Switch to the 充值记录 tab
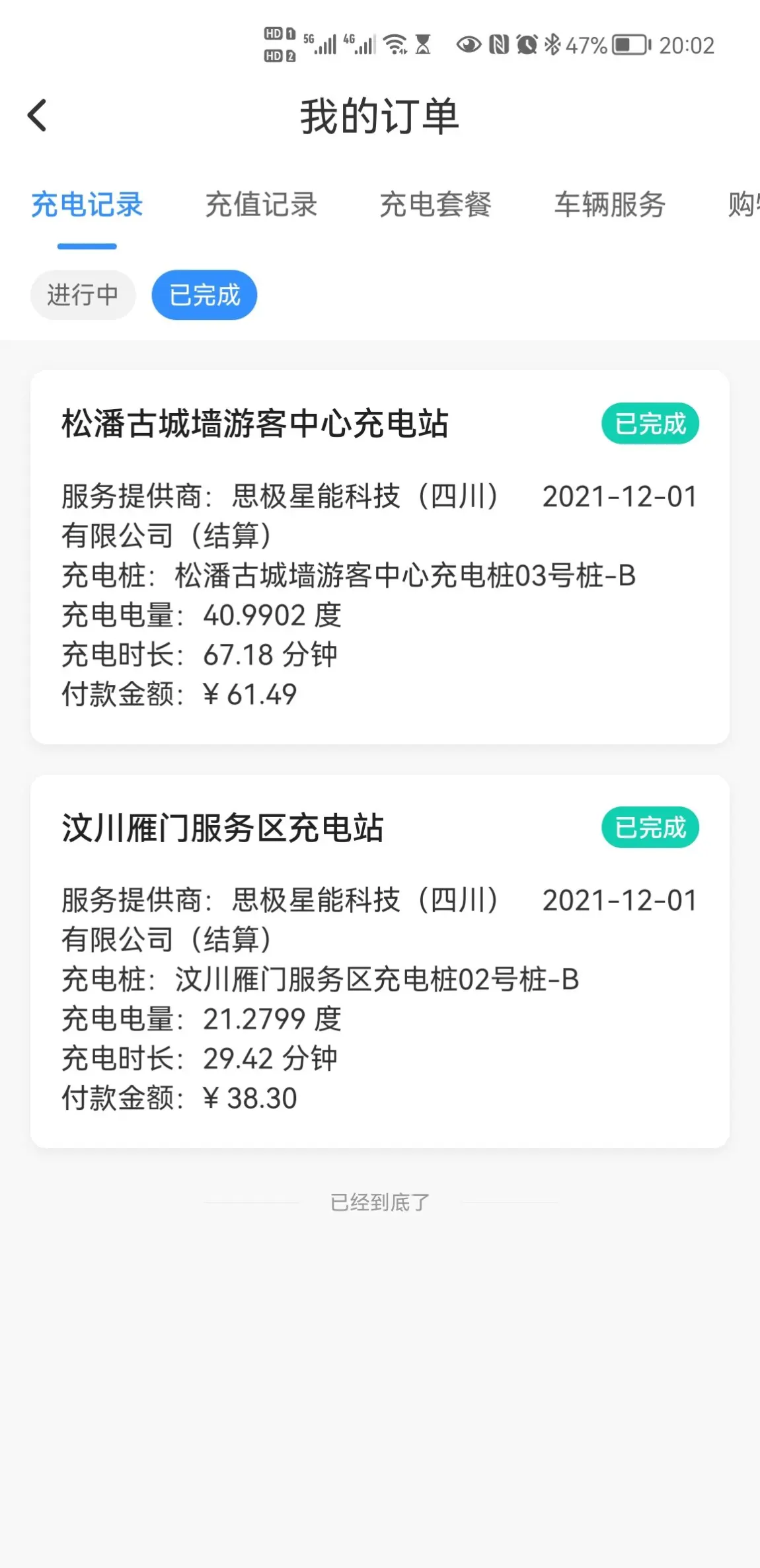The width and height of the screenshot is (760, 1568). [x=261, y=205]
